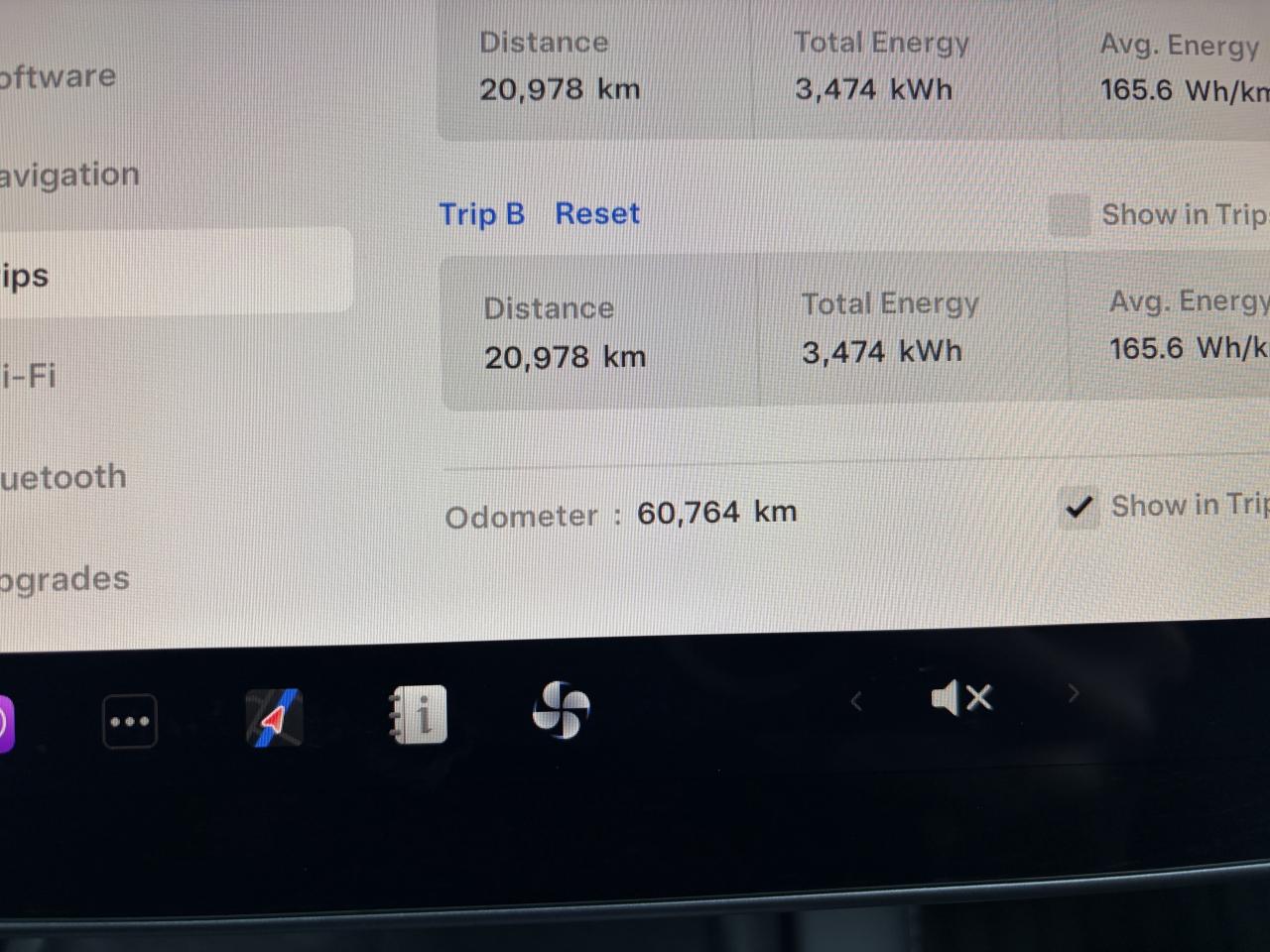Open the app launcher three-dots menu

coord(129,721)
